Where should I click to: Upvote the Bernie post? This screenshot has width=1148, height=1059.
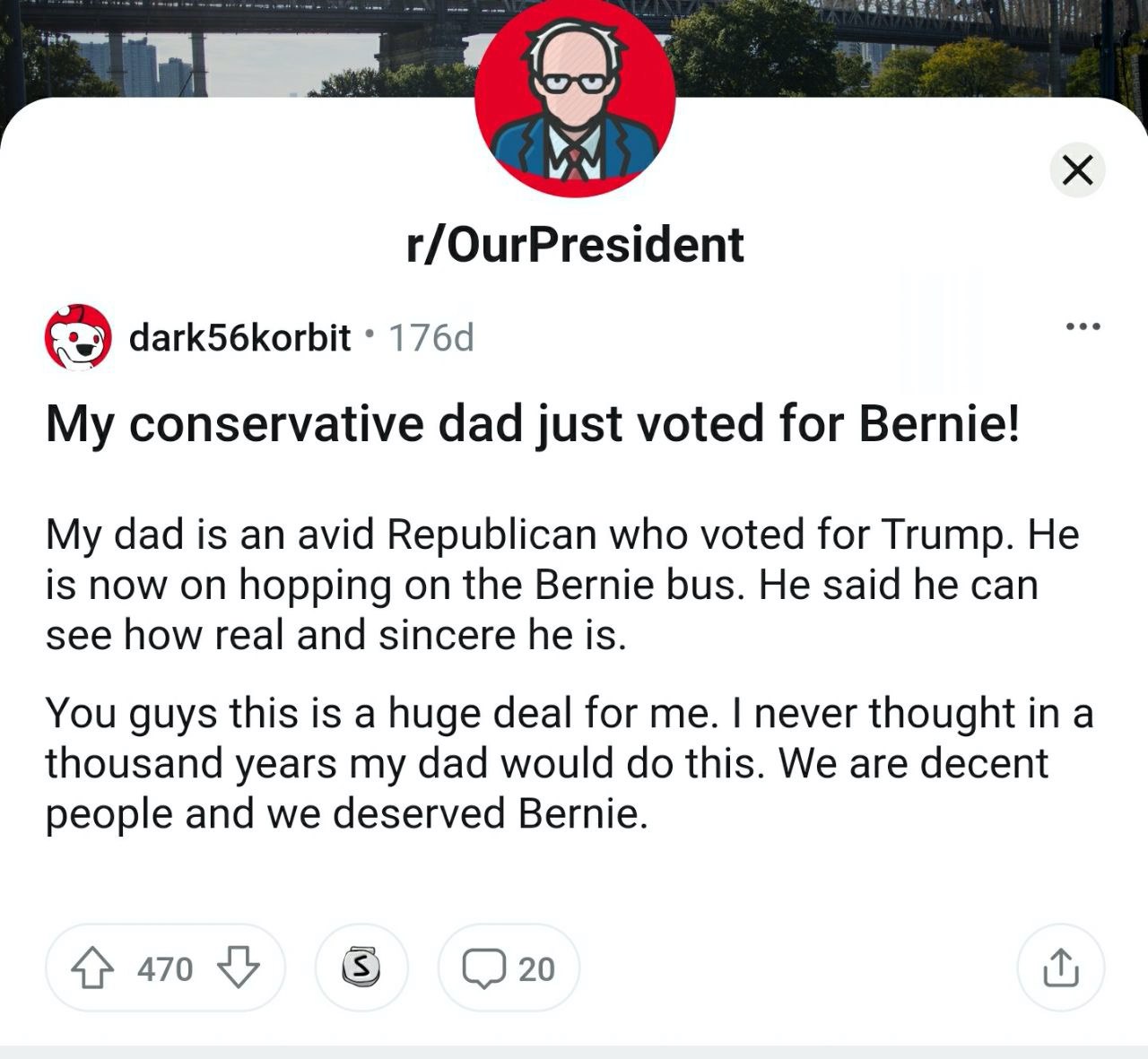point(93,968)
